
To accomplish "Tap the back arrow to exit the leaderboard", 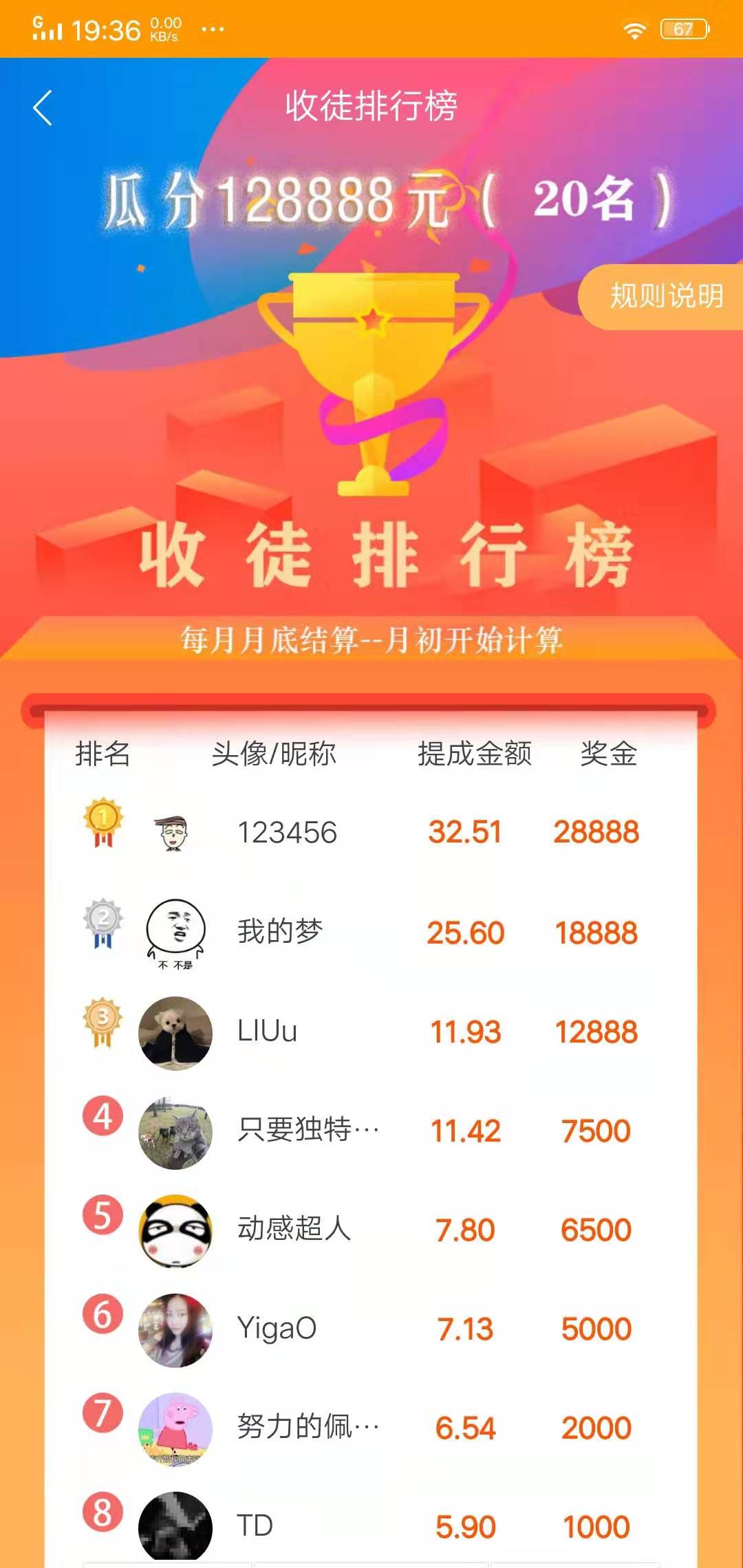I will pos(43,107).
